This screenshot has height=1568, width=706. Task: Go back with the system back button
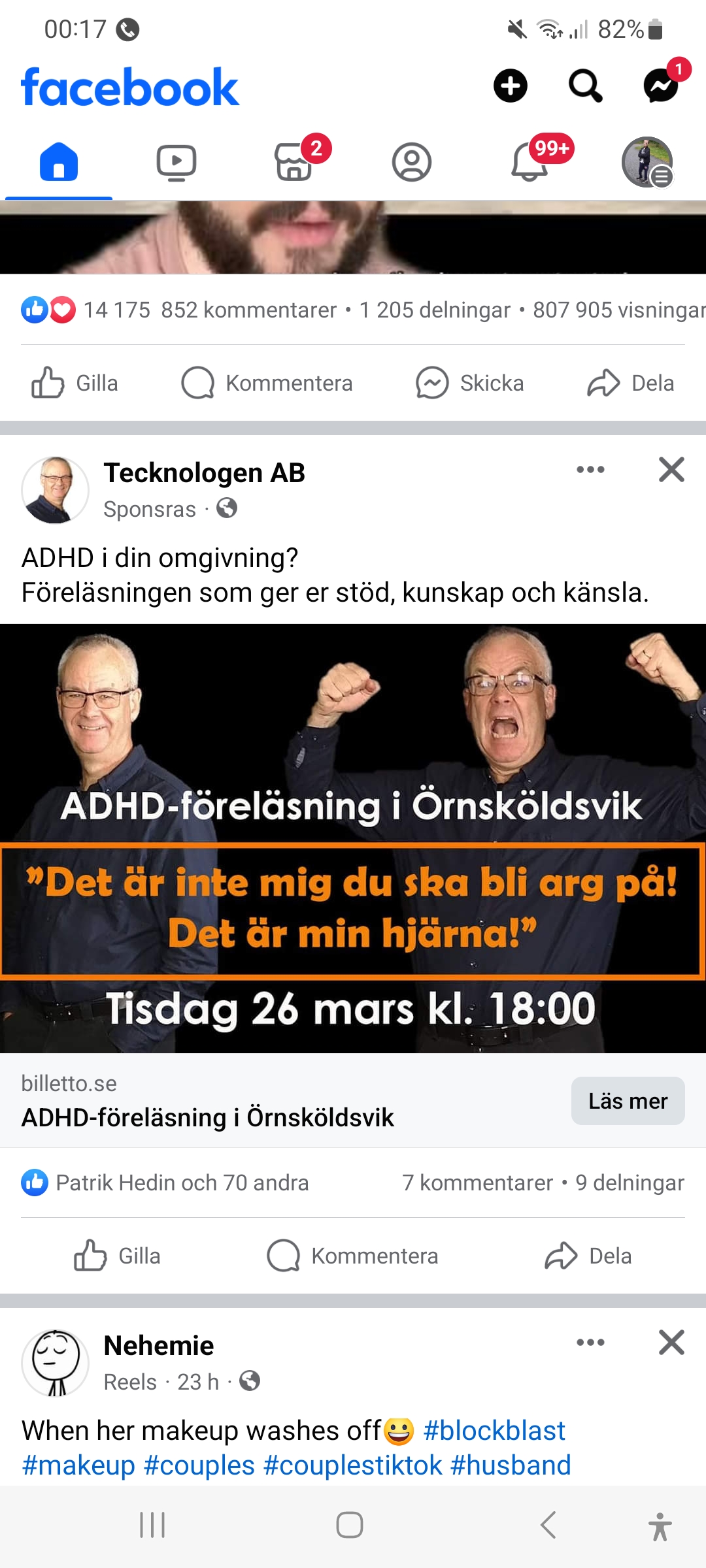[x=548, y=1525]
